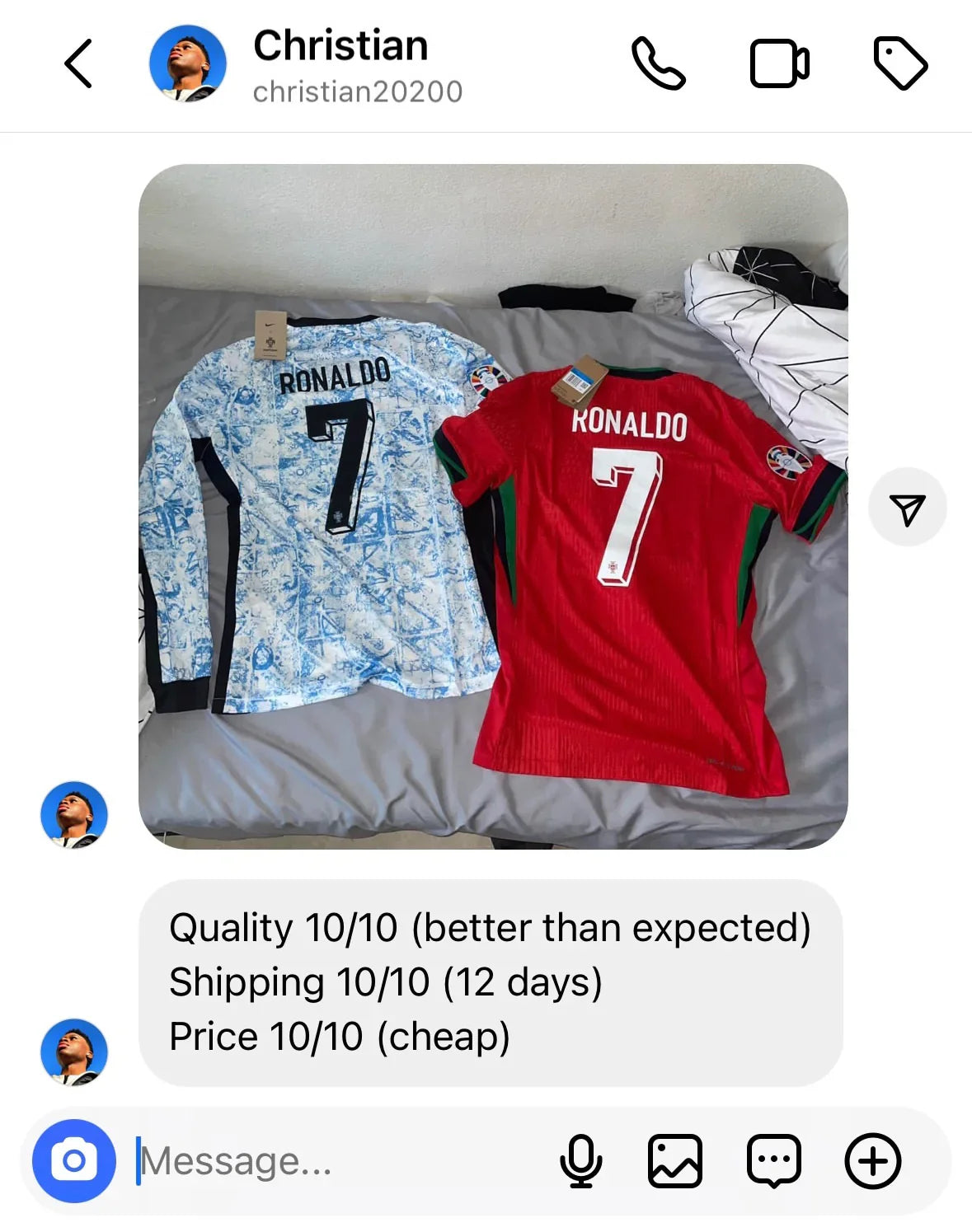Attach a photo from the gallery

(675, 1161)
